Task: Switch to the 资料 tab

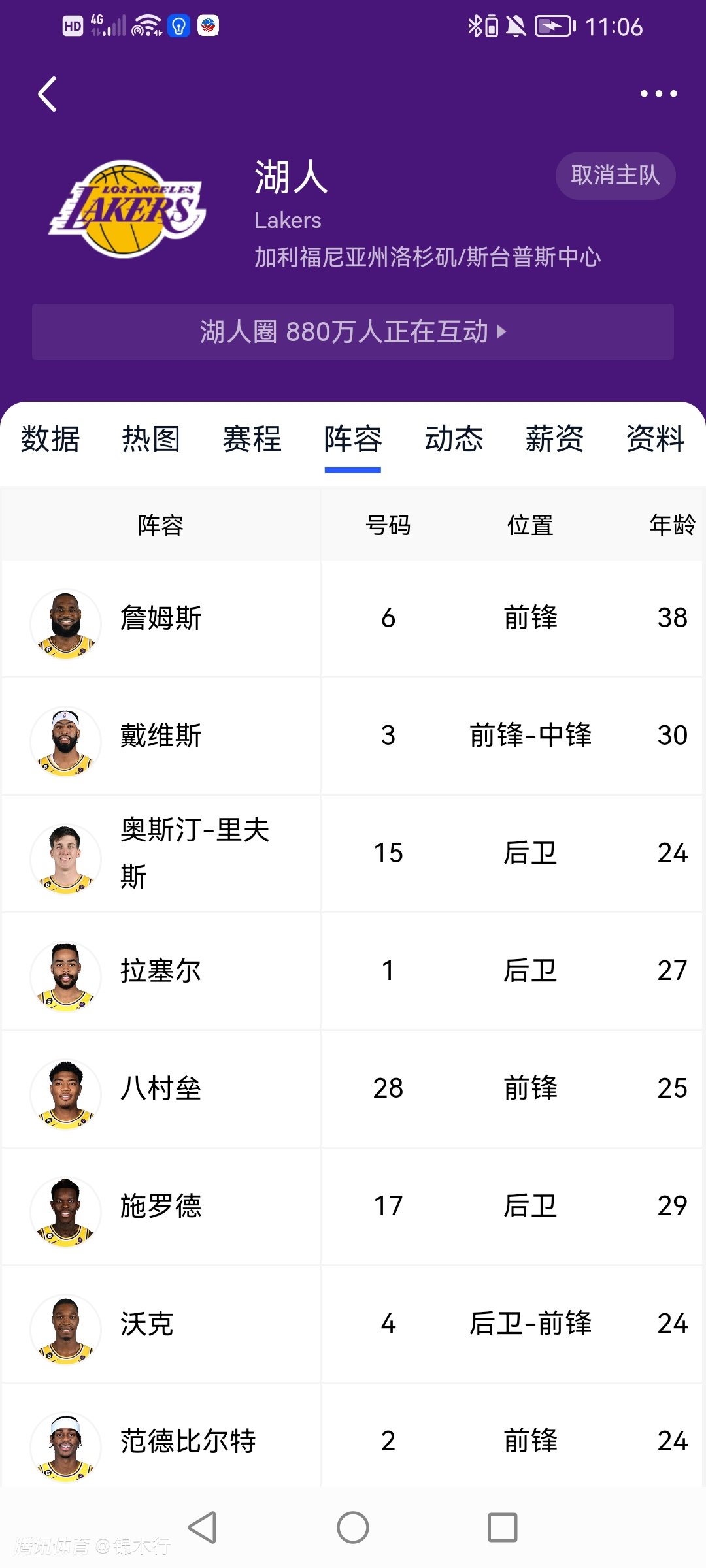Action: click(655, 439)
